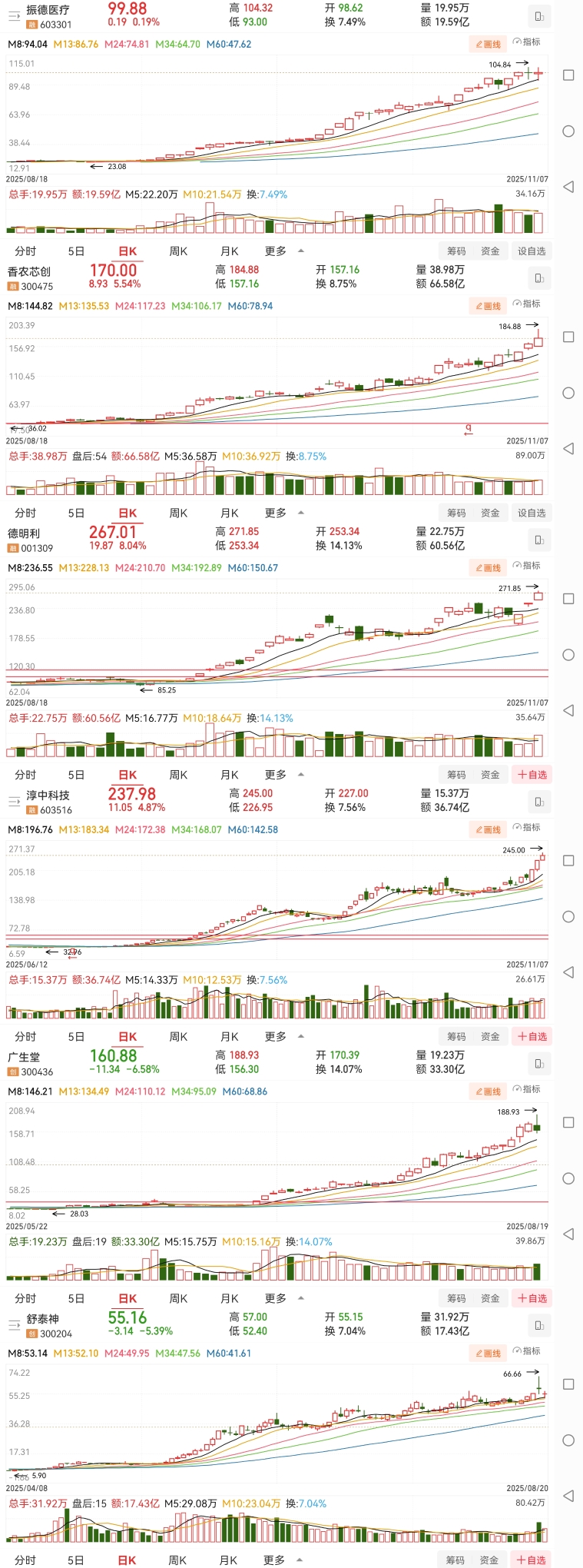Toggle 十自选 for 淳中科技

click(532, 1036)
